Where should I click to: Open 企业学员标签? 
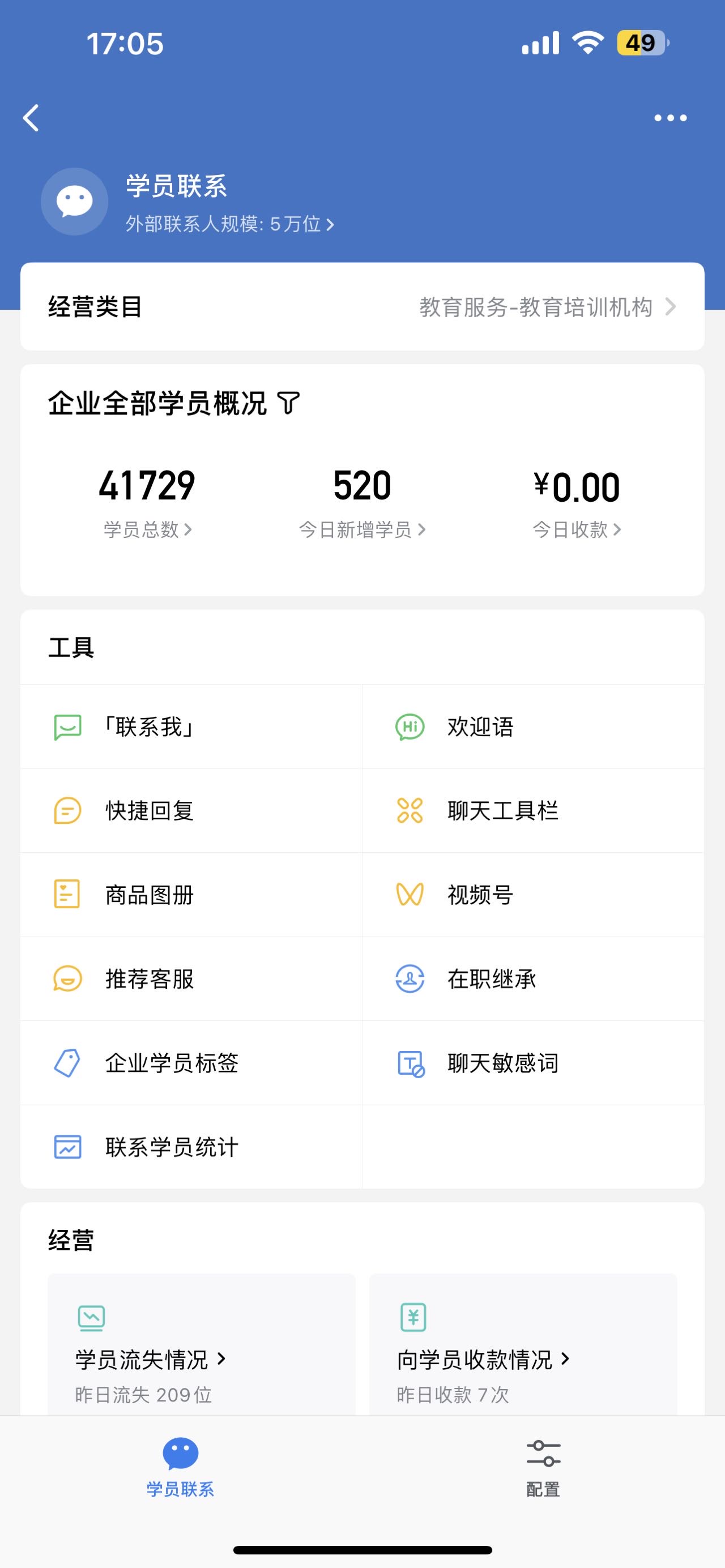[x=191, y=1063]
